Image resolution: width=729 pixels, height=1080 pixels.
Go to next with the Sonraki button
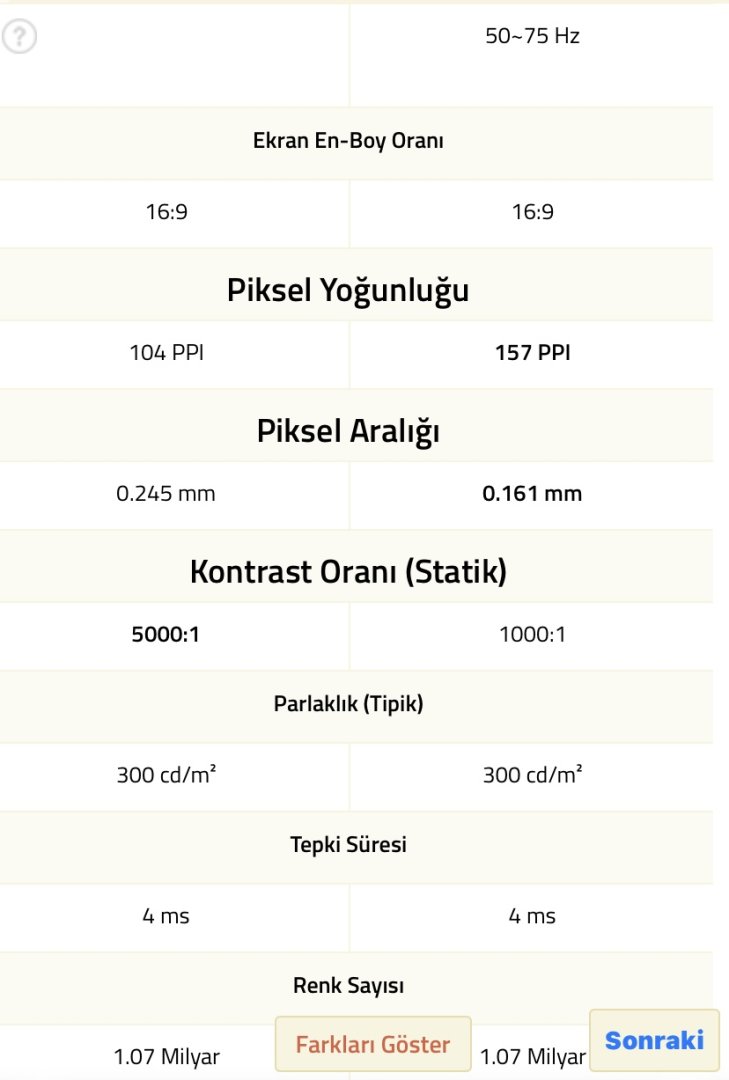[654, 1040]
